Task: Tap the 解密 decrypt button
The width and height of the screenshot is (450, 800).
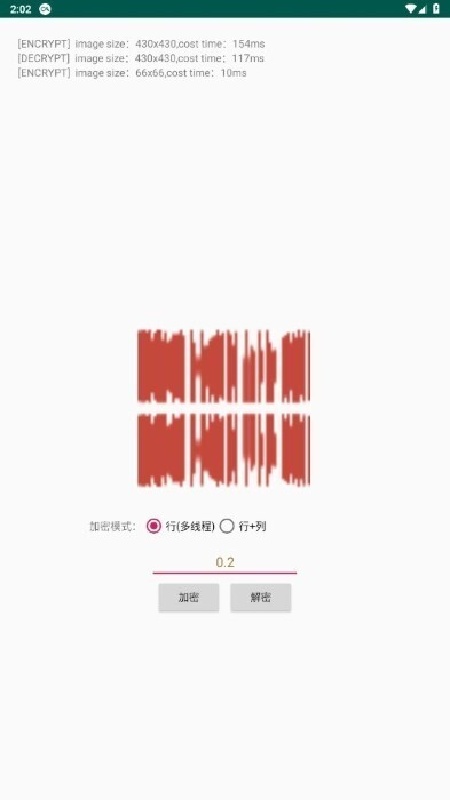Action: tap(261, 598)
